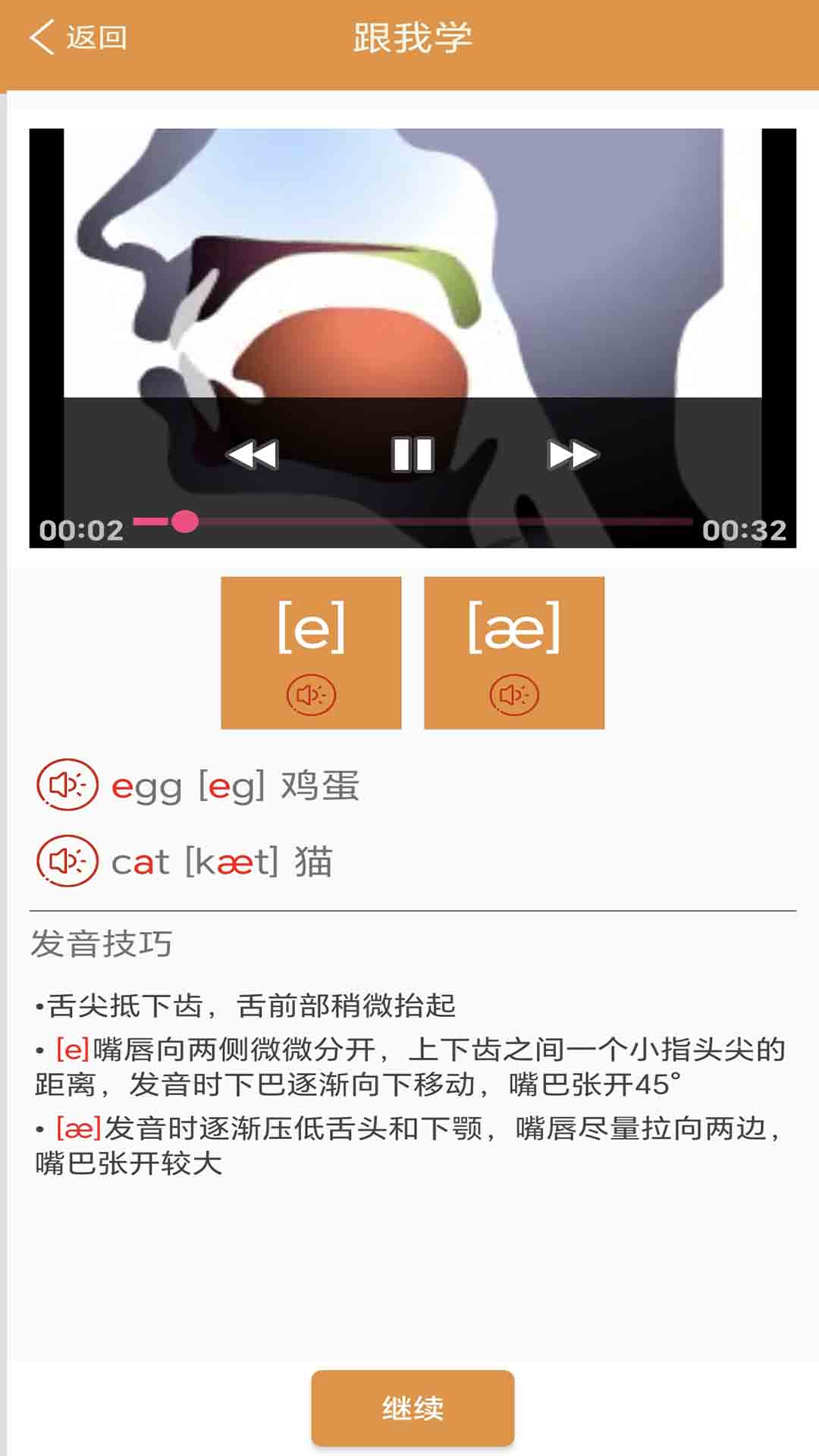The width and height of the screenshot is (819, 1456).
Task: Click the back arrow beside 返回
Action: (x=40, y=36)
